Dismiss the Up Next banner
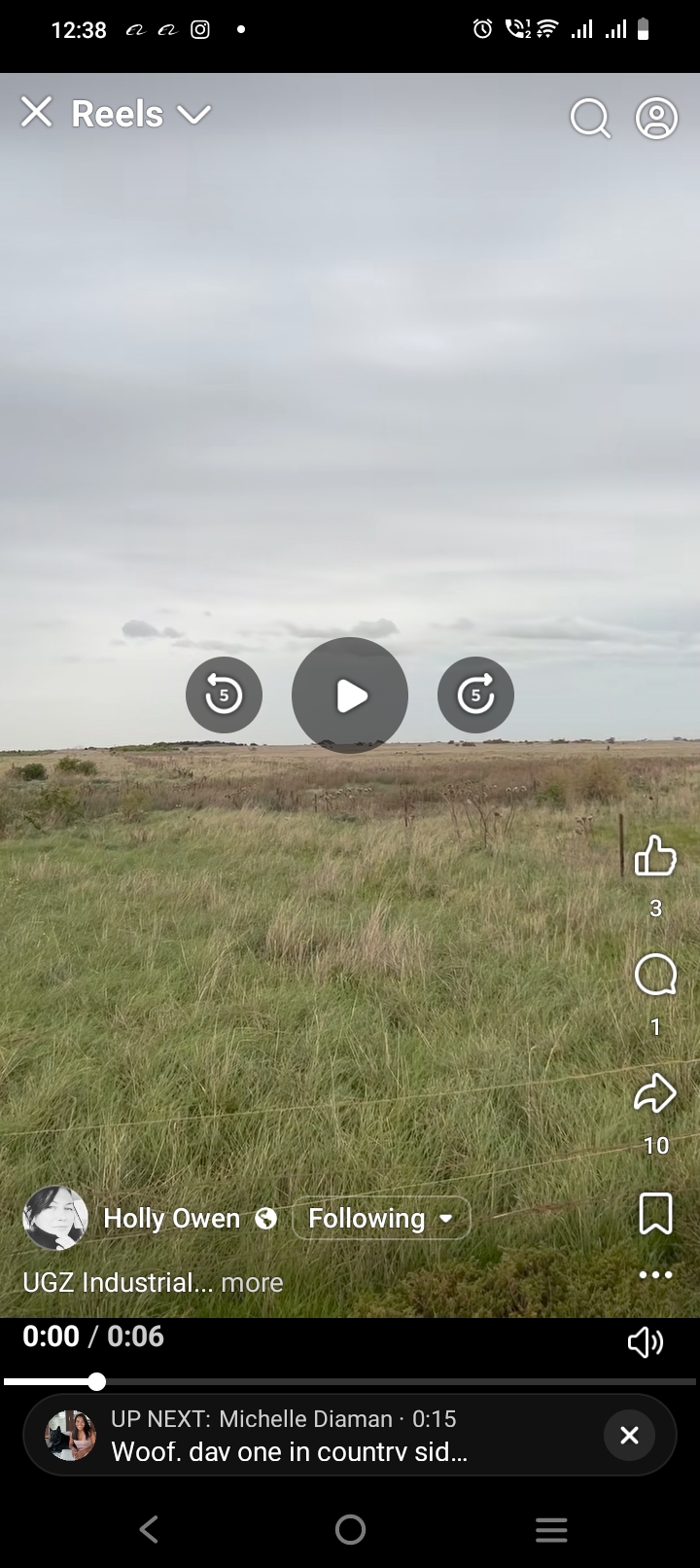Image resolution: width=700 pixels, height=1568 pixels. (629, 1436)
